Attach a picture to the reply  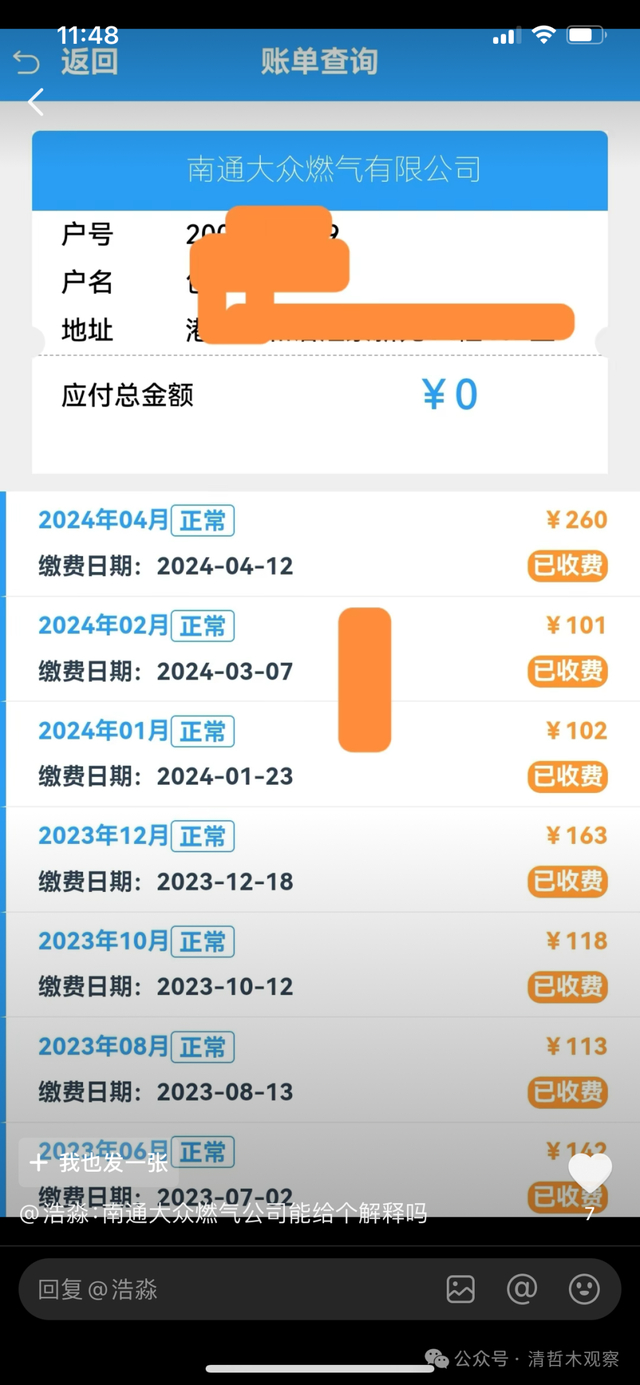tap(461, 1290)
